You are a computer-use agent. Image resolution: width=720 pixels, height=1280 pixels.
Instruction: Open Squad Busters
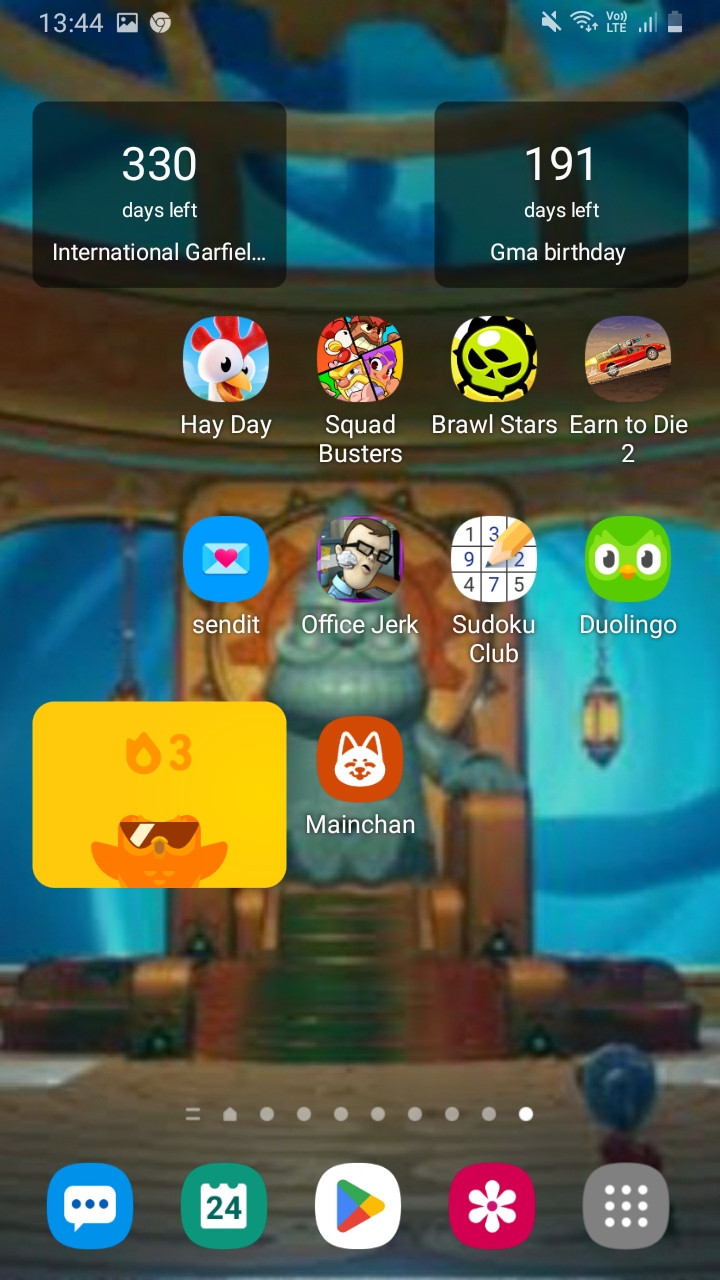pyautogui.click(x=360, y=360)
